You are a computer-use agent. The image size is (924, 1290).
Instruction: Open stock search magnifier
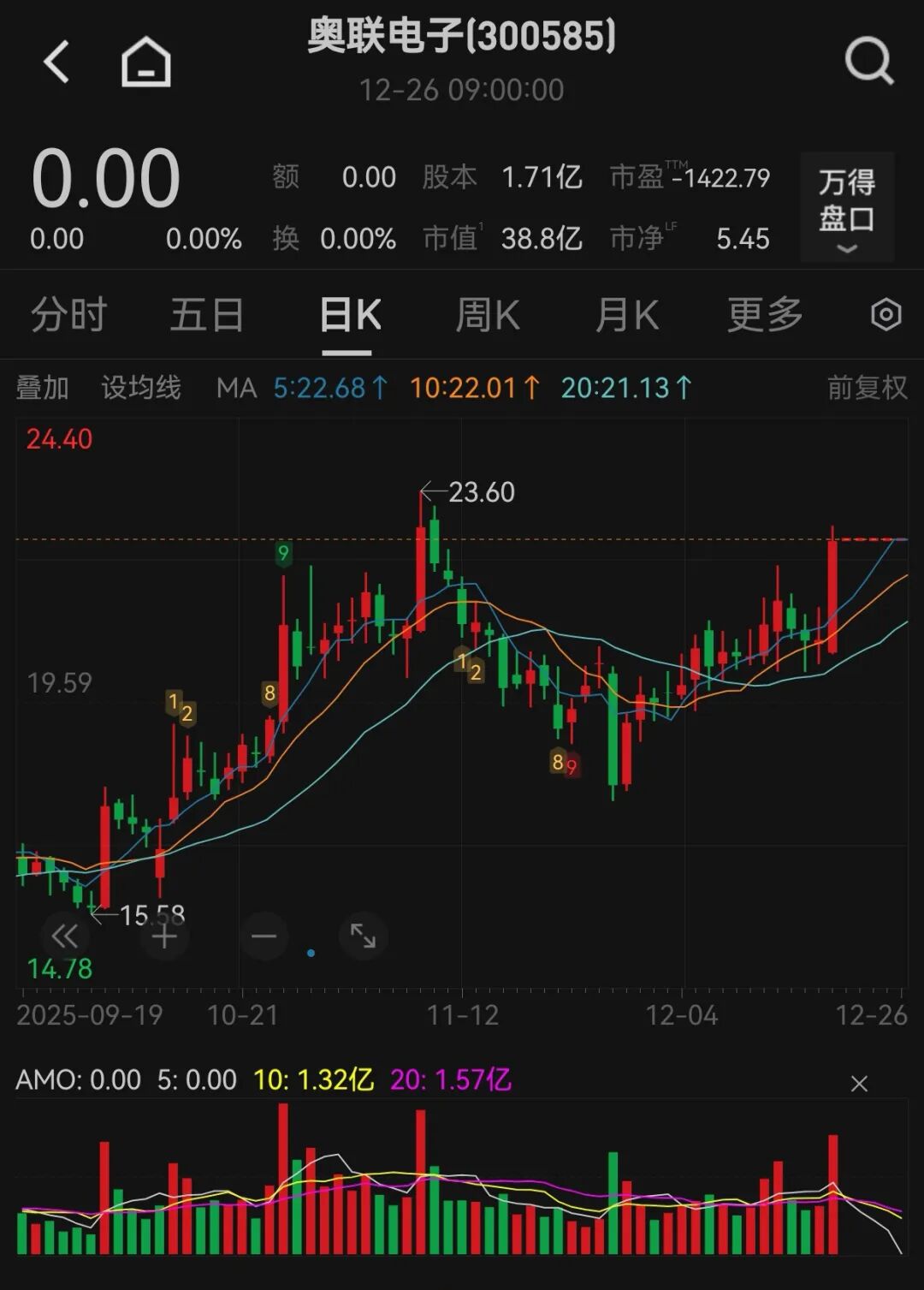[x=868, y=61]
